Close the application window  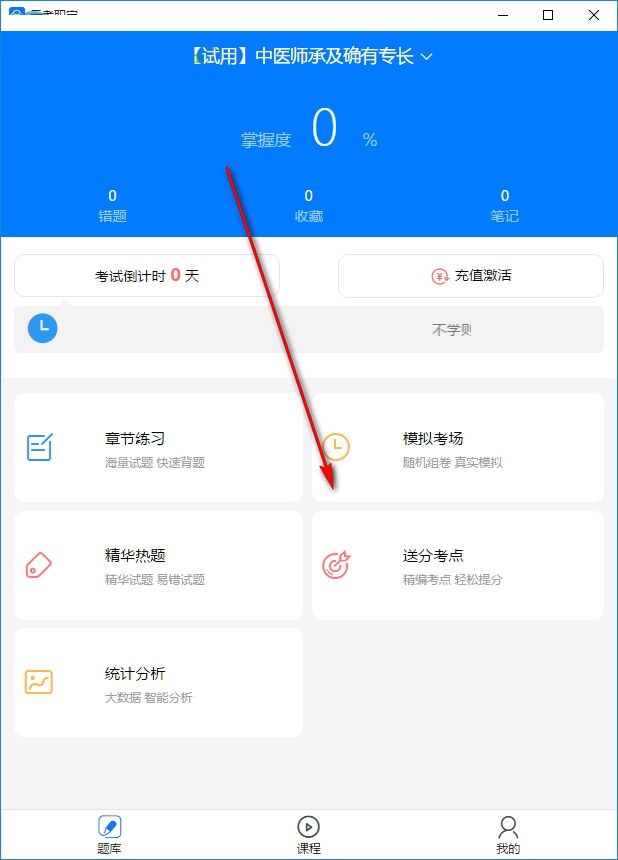pyautogui.click(x=594, y=15)
